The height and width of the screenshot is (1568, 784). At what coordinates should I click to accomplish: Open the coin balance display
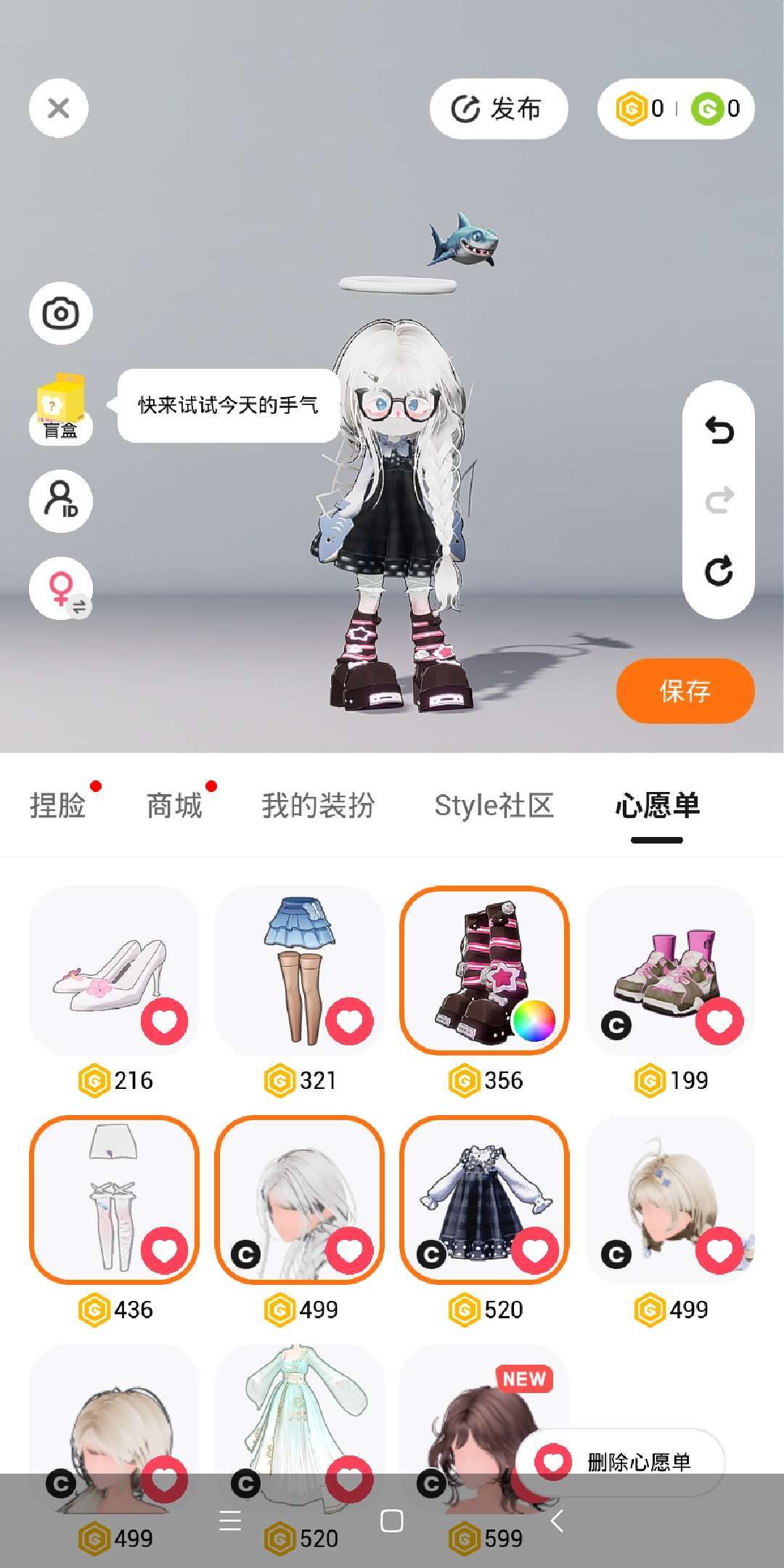click(675, 109)
